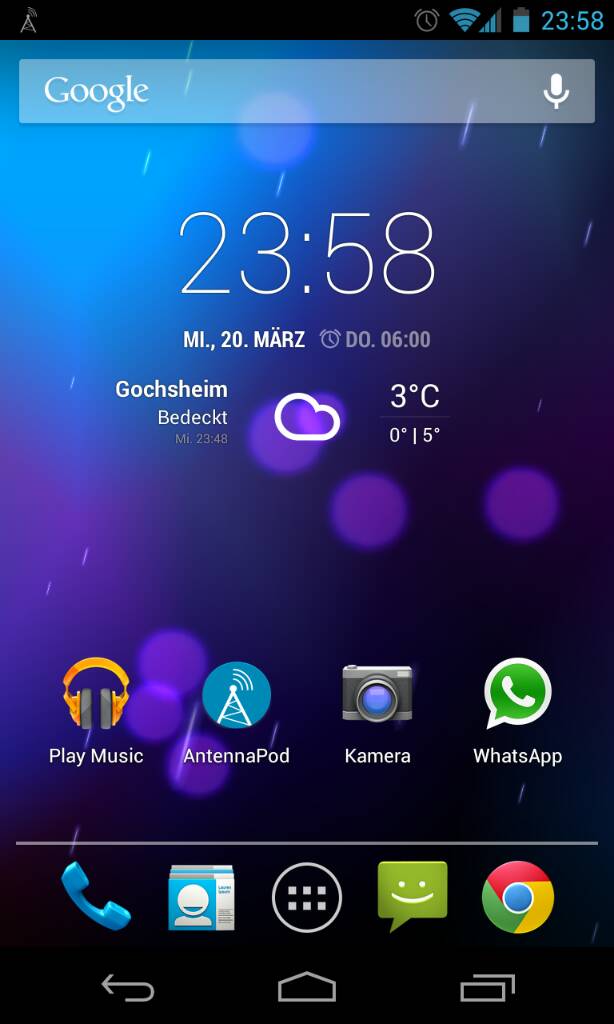Open the messaging app in the dock
Viewport: 614px width, 1024px height.
[x=412, y=895]
